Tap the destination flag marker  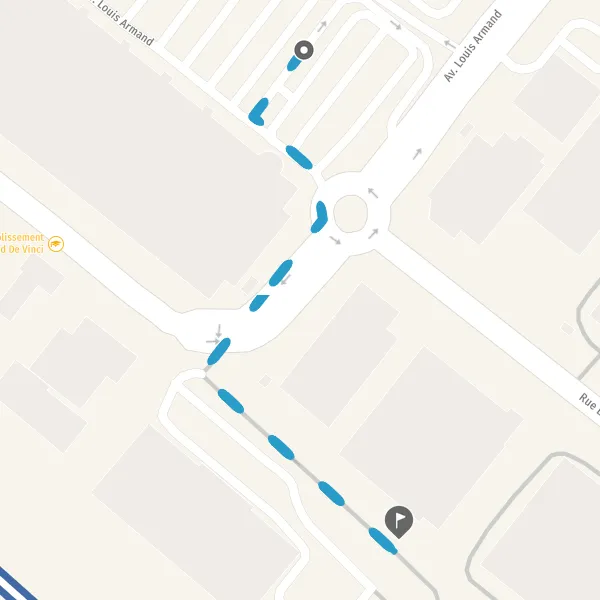tap(399, 521)
